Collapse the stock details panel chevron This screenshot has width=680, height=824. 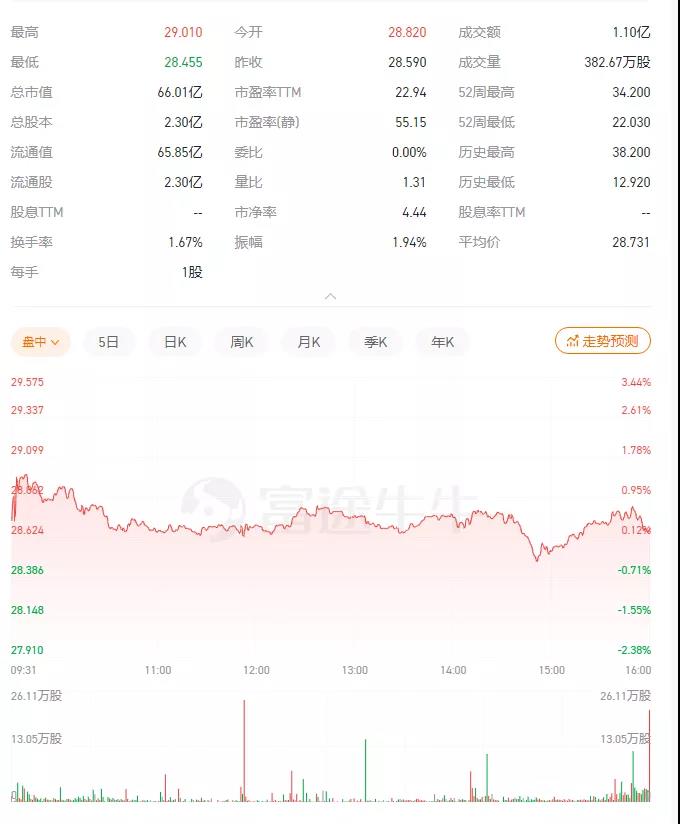331,296
